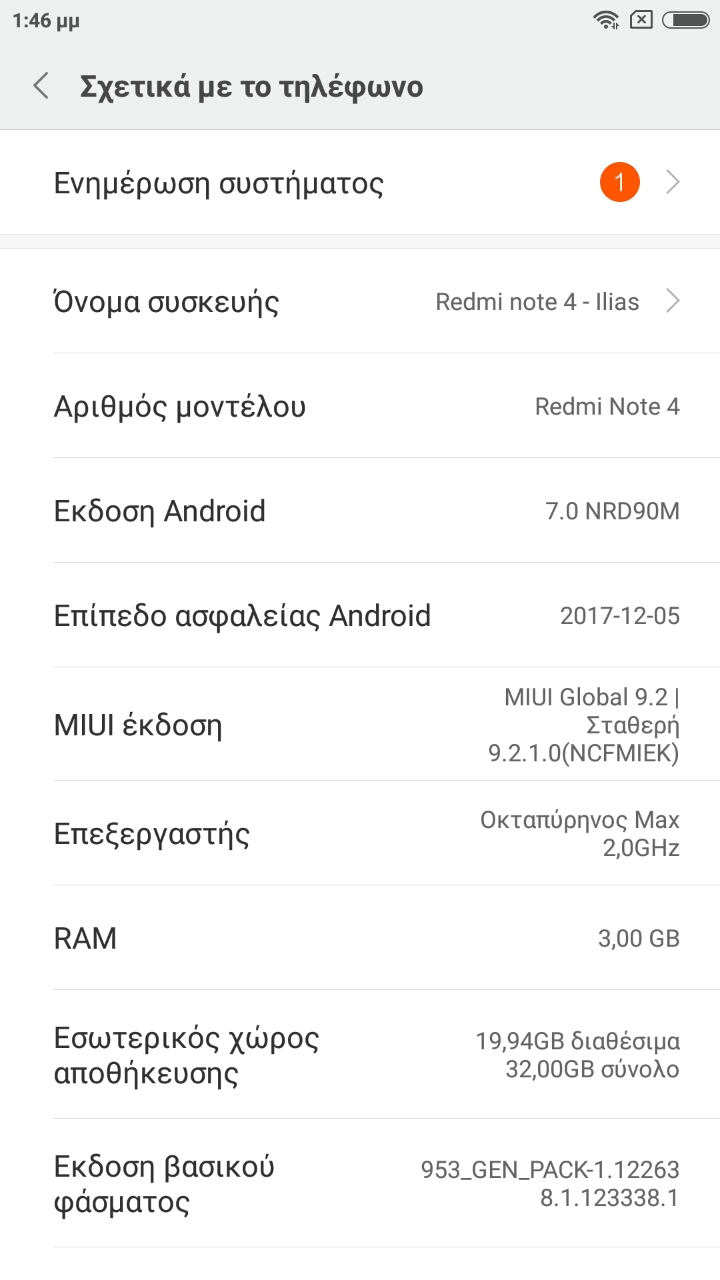Tap the Εκδοση βασικού φάσματος row
The height and width of the screenshot is (1280, 720).
tap(360, 1184)
